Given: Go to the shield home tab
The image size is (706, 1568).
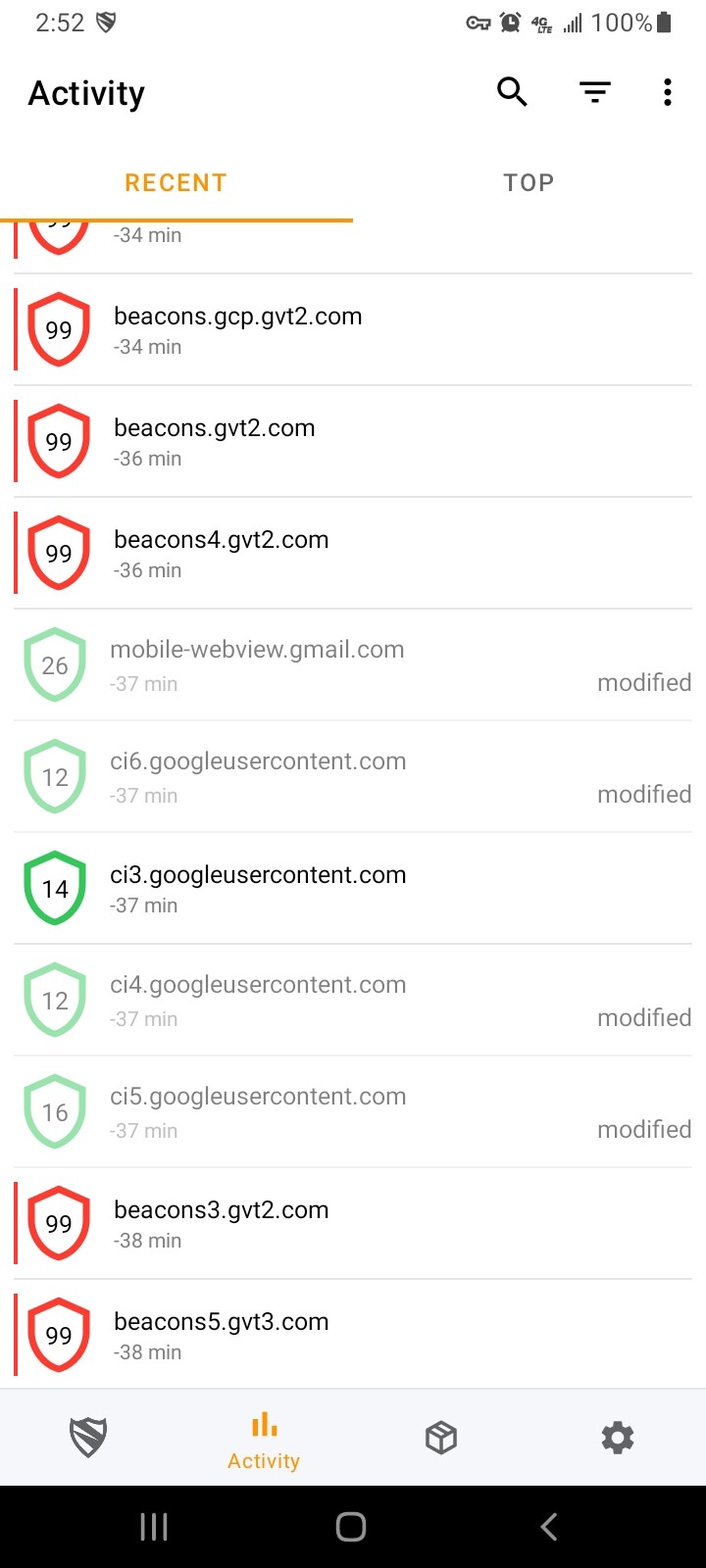Looking at the screenshot, I should tap(88, 1438).
